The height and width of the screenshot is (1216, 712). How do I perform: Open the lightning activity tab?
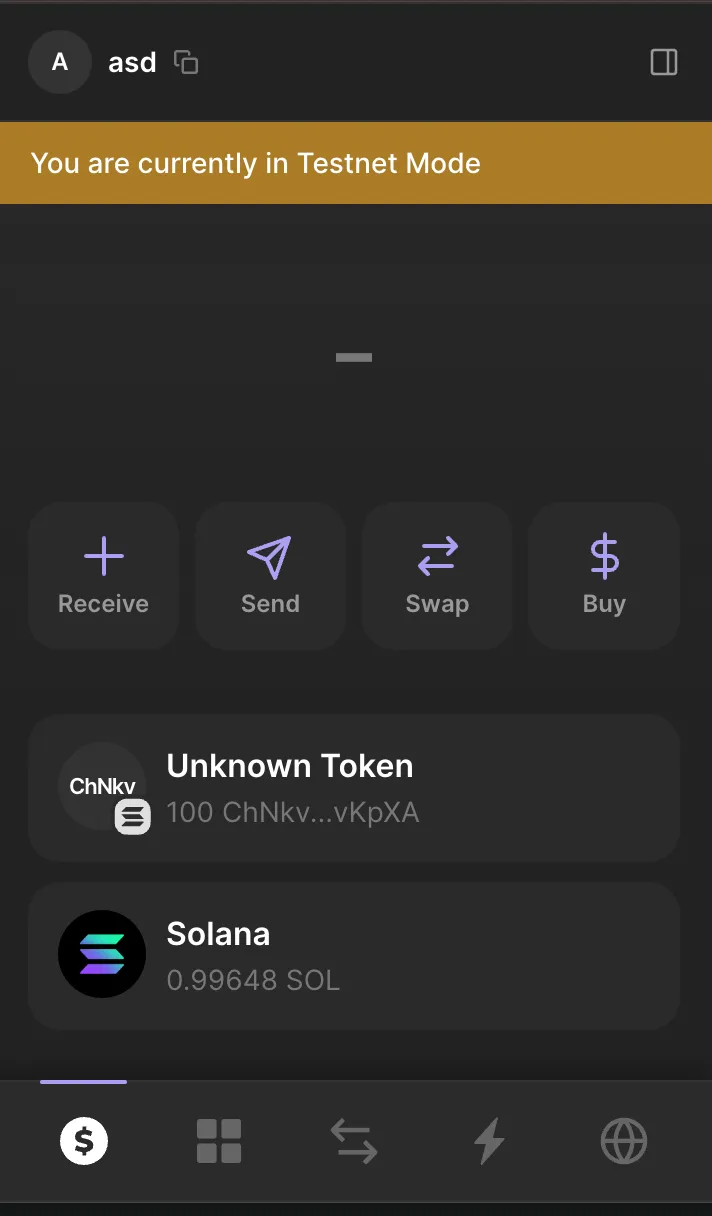tap(489, 1141)
